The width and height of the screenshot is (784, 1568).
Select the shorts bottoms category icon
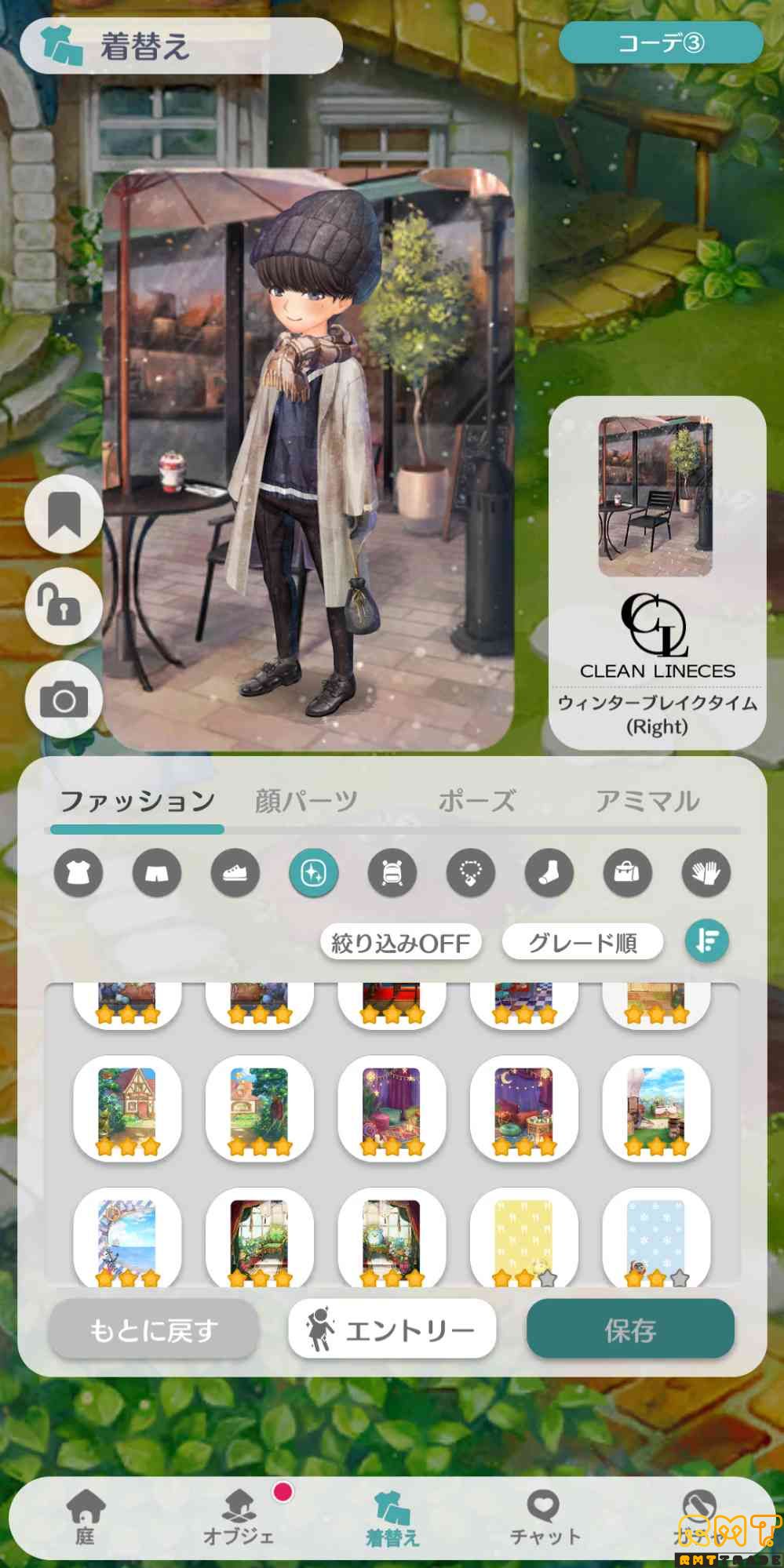157,872
